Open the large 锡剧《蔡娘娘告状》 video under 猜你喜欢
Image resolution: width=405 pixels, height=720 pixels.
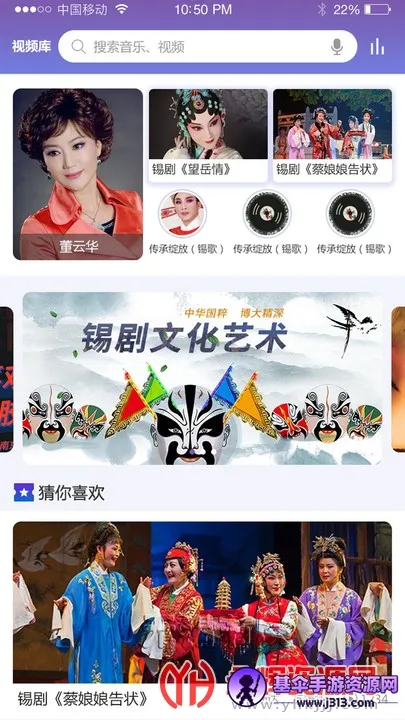[x=202, y=615]
